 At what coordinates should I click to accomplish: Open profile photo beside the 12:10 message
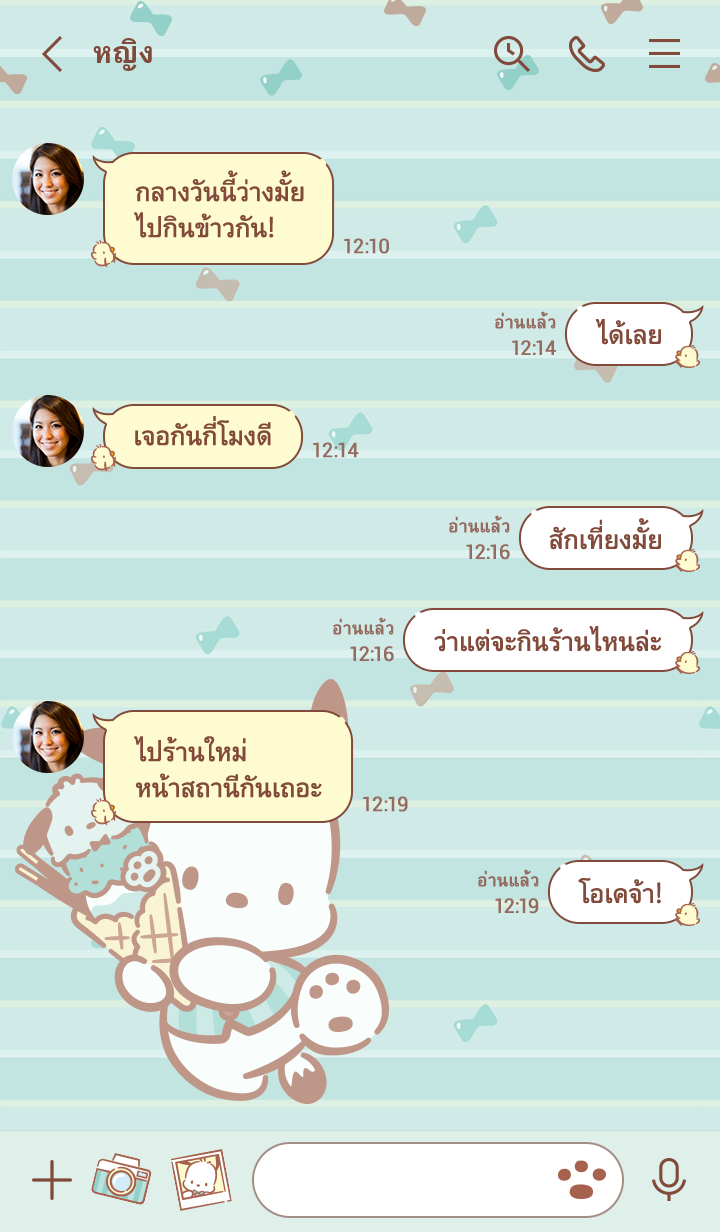48,179
